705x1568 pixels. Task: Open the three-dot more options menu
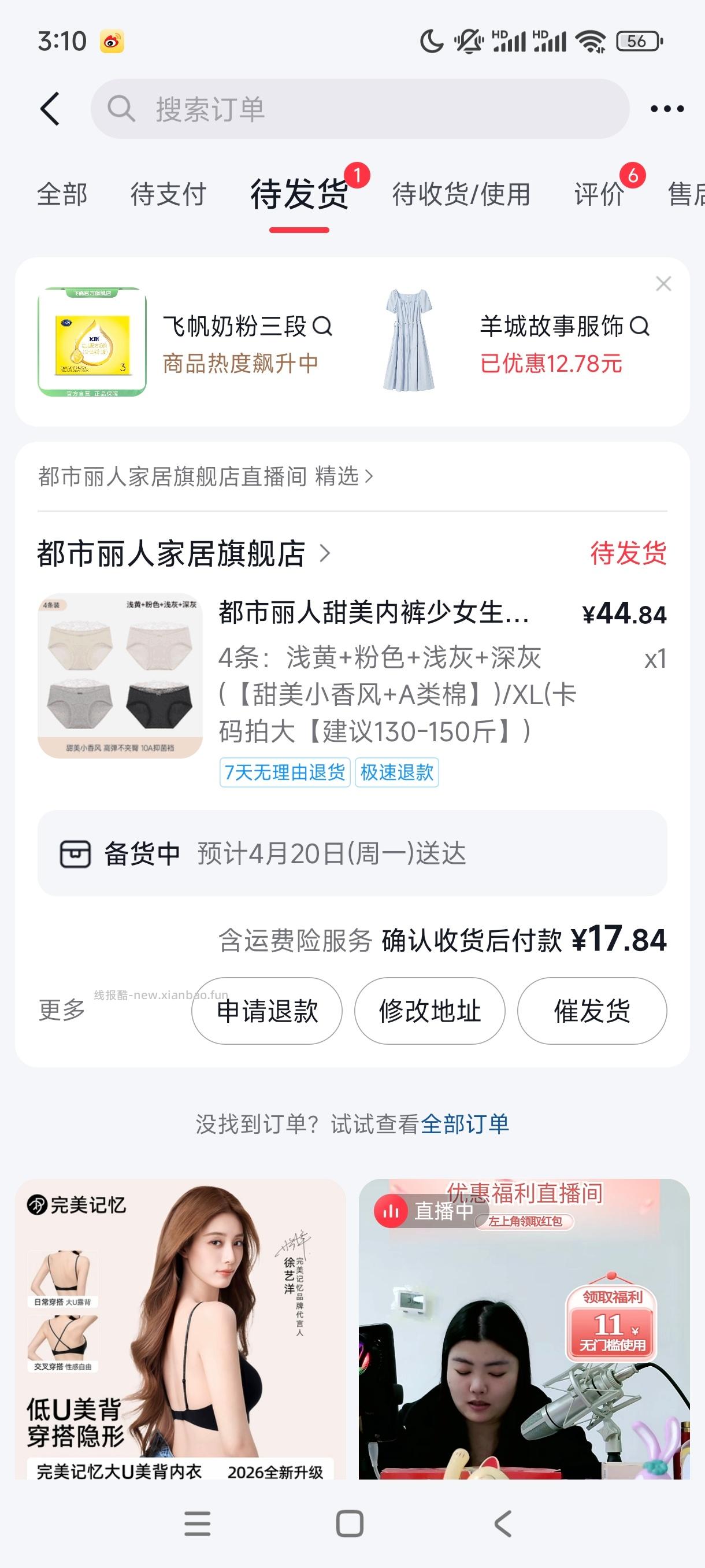click(667, 108)
